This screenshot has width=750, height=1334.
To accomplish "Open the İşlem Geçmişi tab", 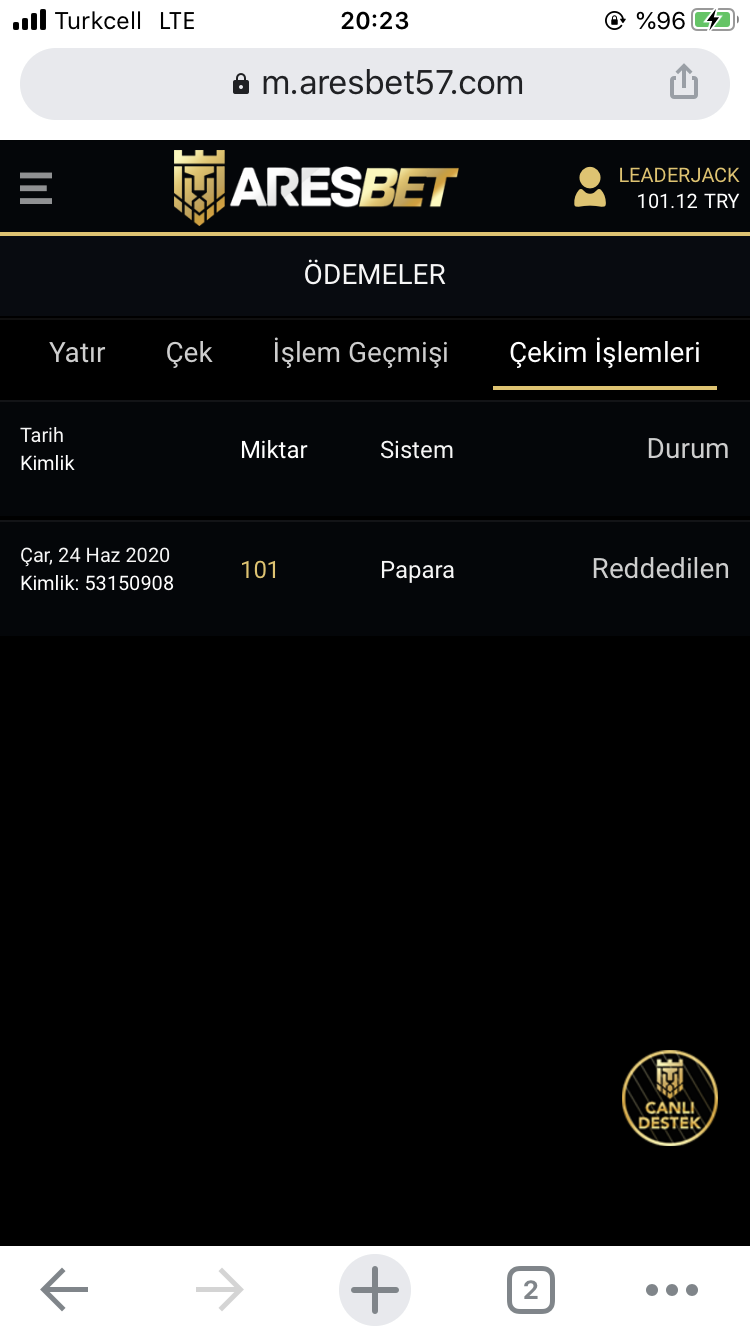I will point(360,353).
